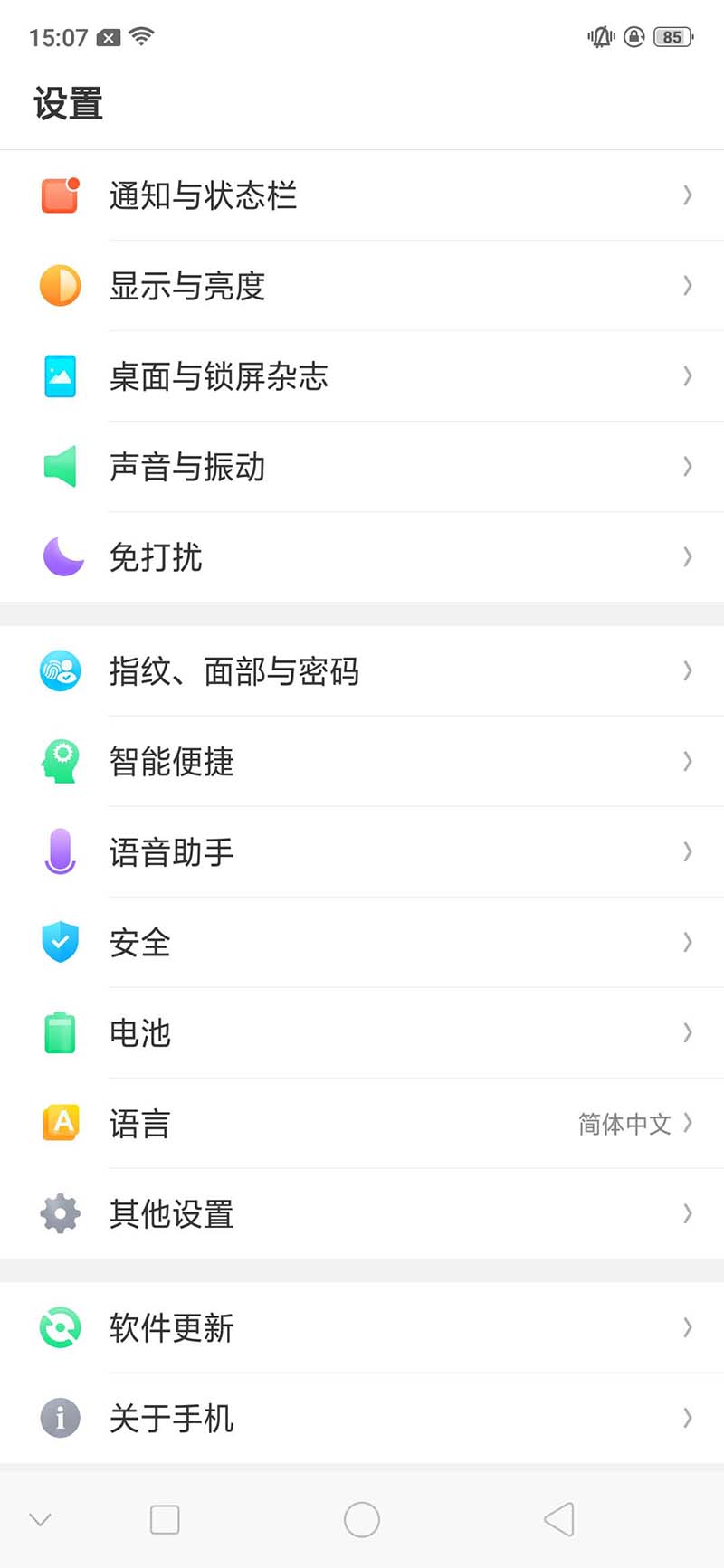Open 语音助手 settings

coord(362,852)
